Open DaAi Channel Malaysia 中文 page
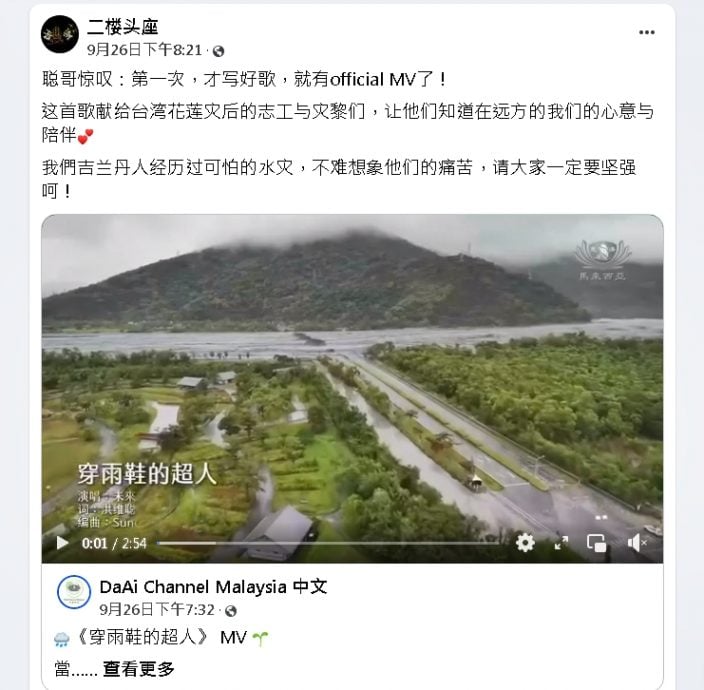Screen dimensions: 704x690 point(212,587)
